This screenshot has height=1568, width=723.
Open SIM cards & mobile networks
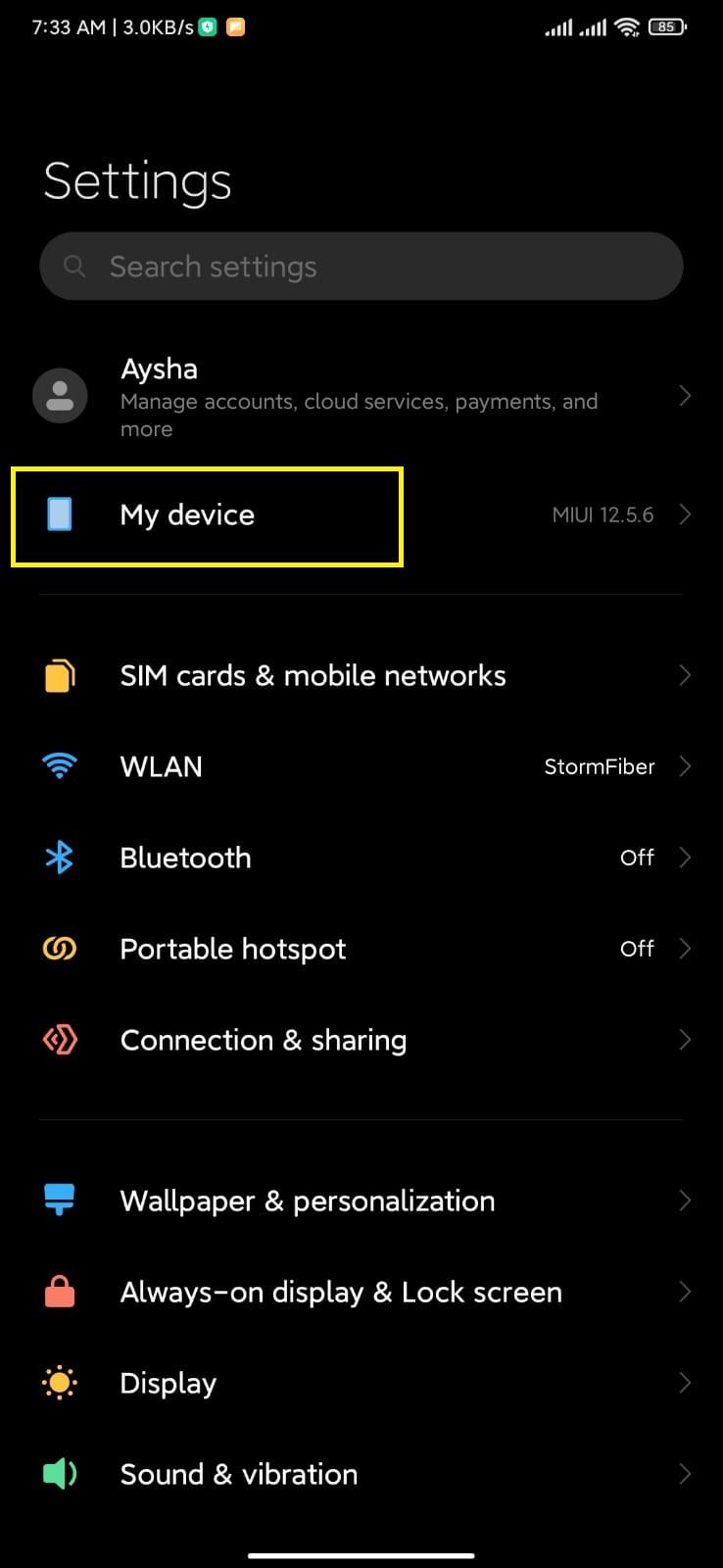(x=361, y=675)
